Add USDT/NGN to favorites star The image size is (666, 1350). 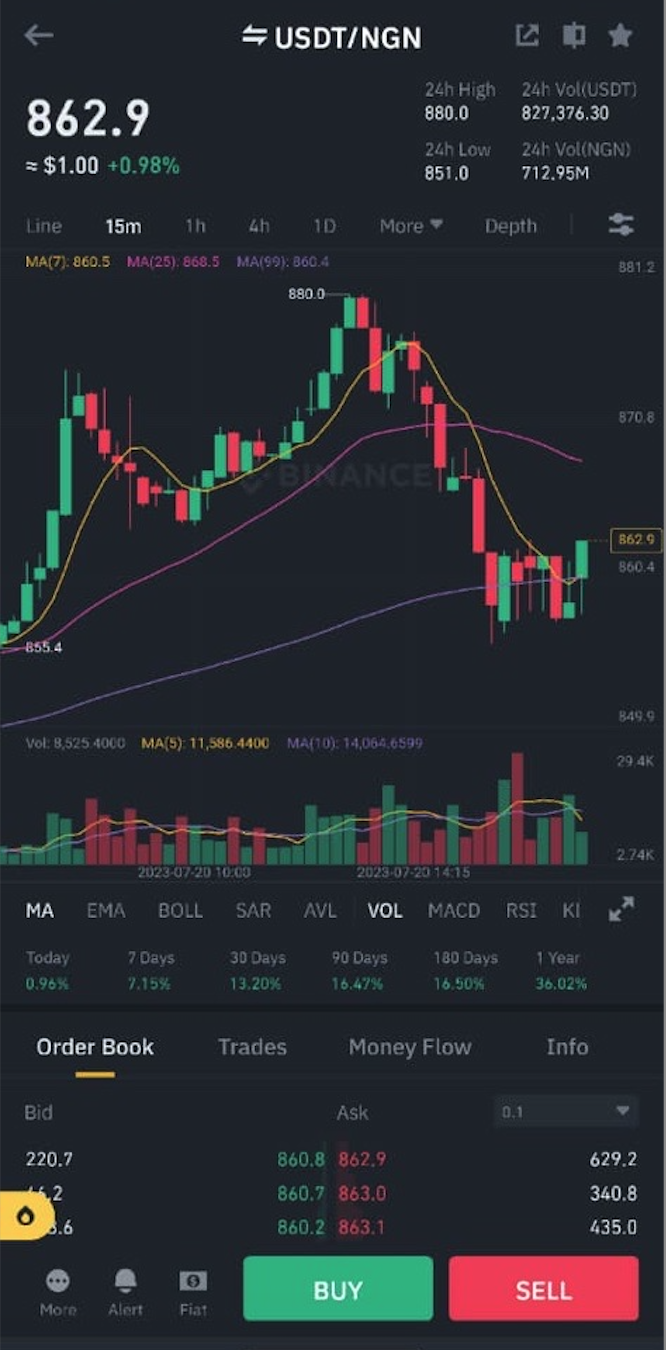[x=620, y=36]
